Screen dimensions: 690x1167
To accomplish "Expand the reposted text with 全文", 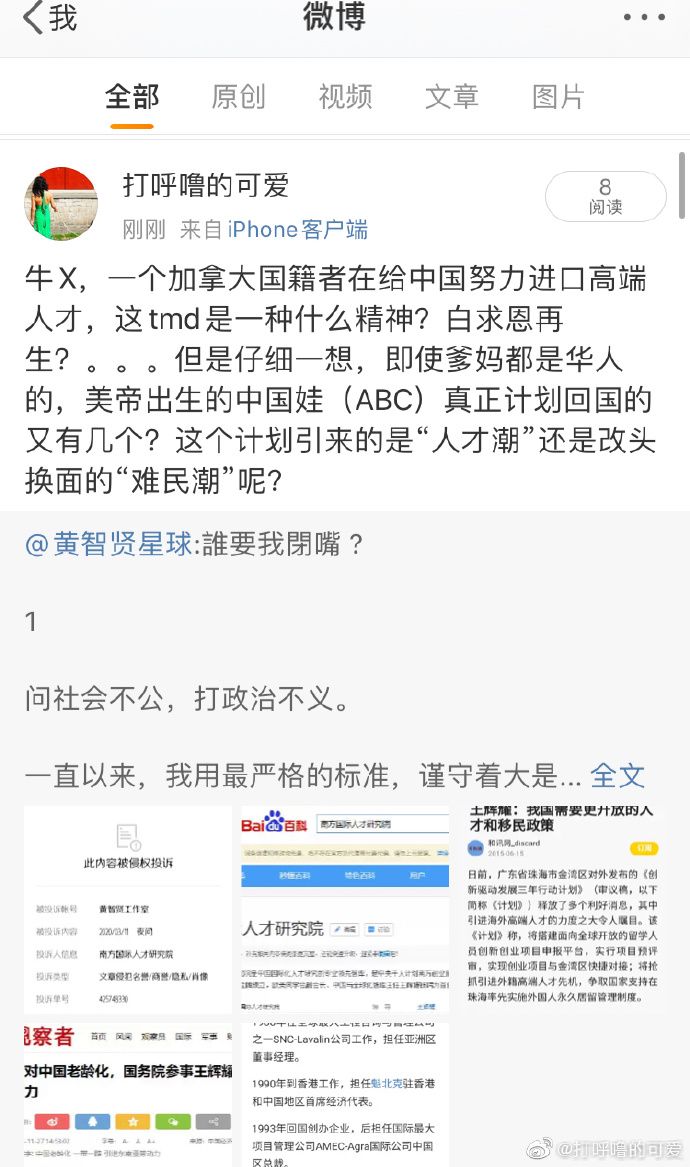I will coord(617,775).
